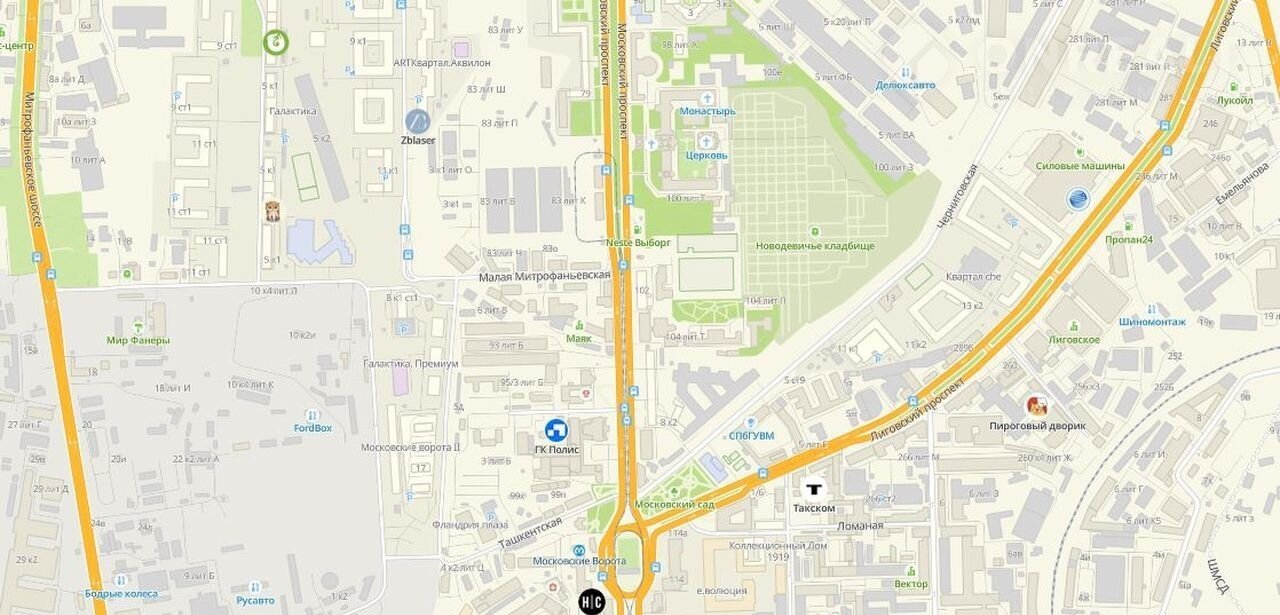Select the FordBox marker
The height and width of the screenshot is (615, 1280).
pos(312,415)
